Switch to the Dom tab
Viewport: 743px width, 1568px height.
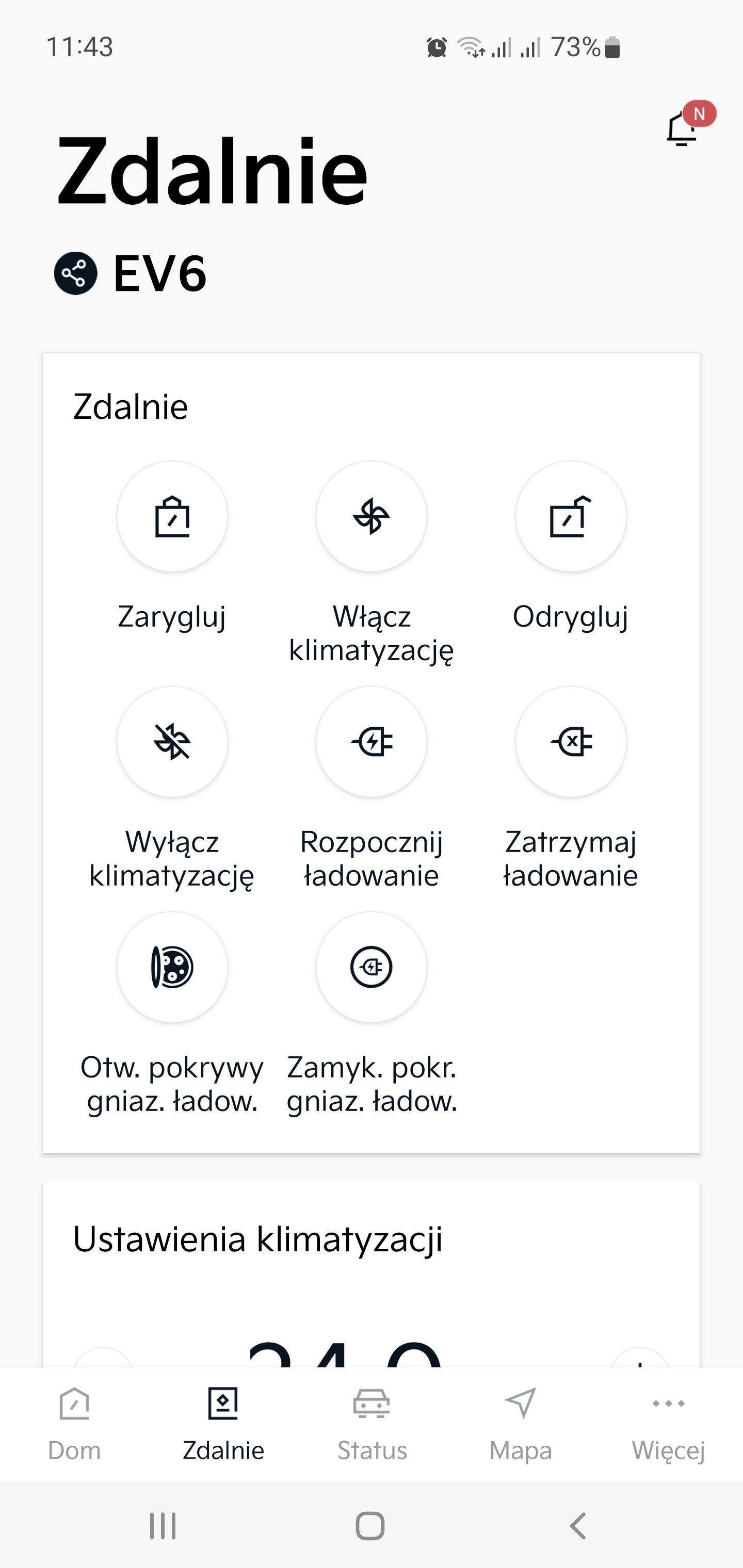(74, 1424)
